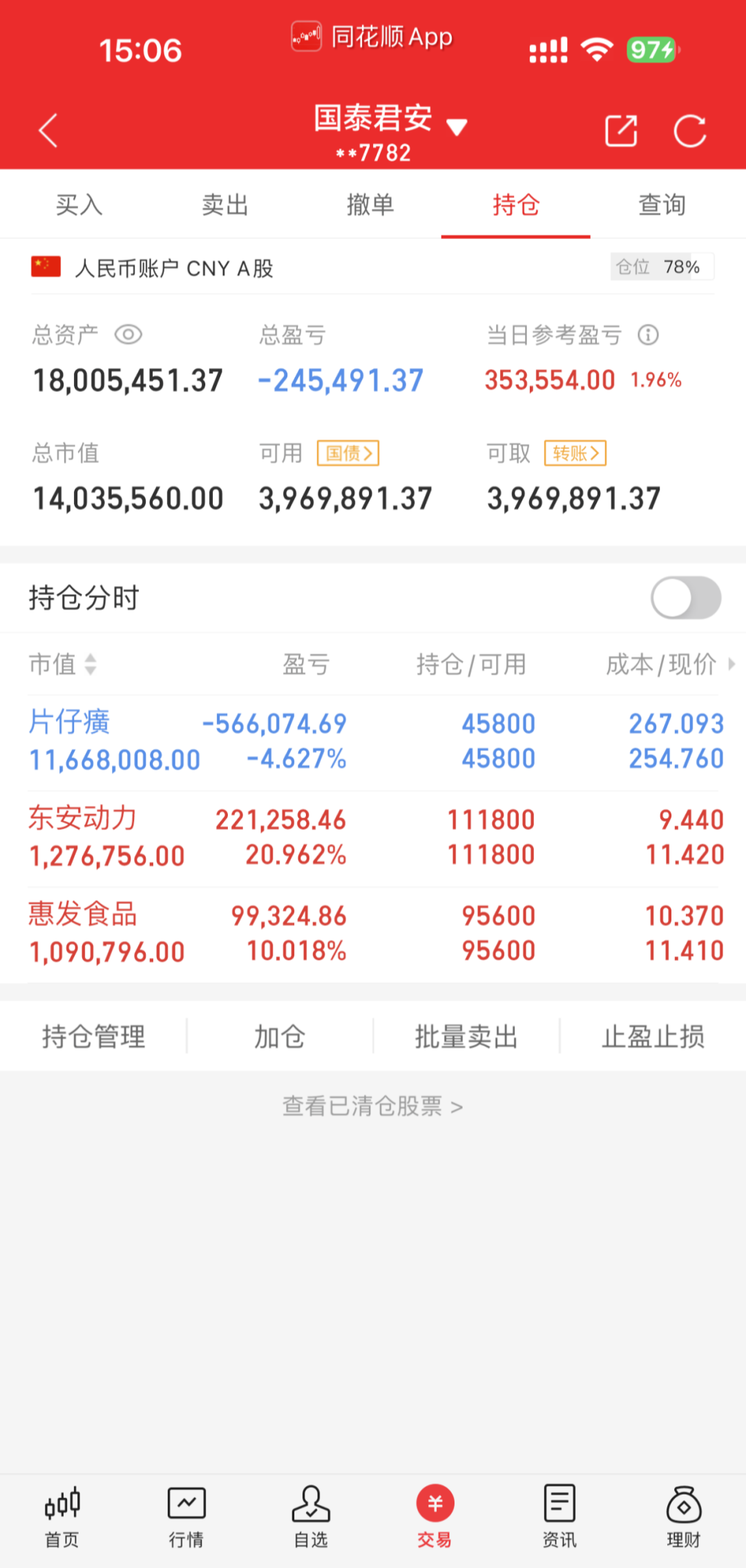This screenshot has width=746, height=1568.
Task: Toggle the 持仓分时 switch on
Action: pyautogui.click(x=686, y=598)
